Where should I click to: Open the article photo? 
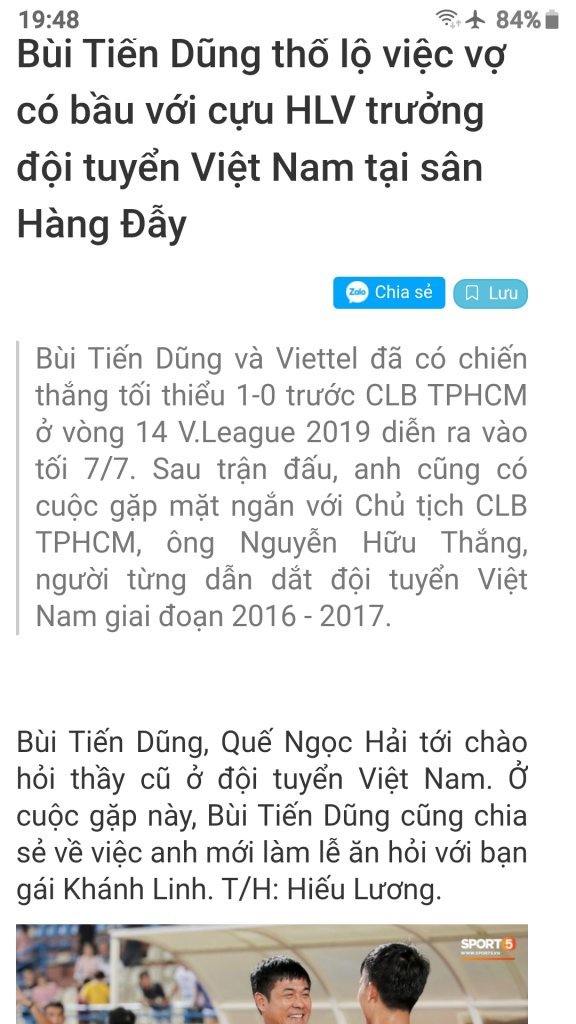(272, 974)
